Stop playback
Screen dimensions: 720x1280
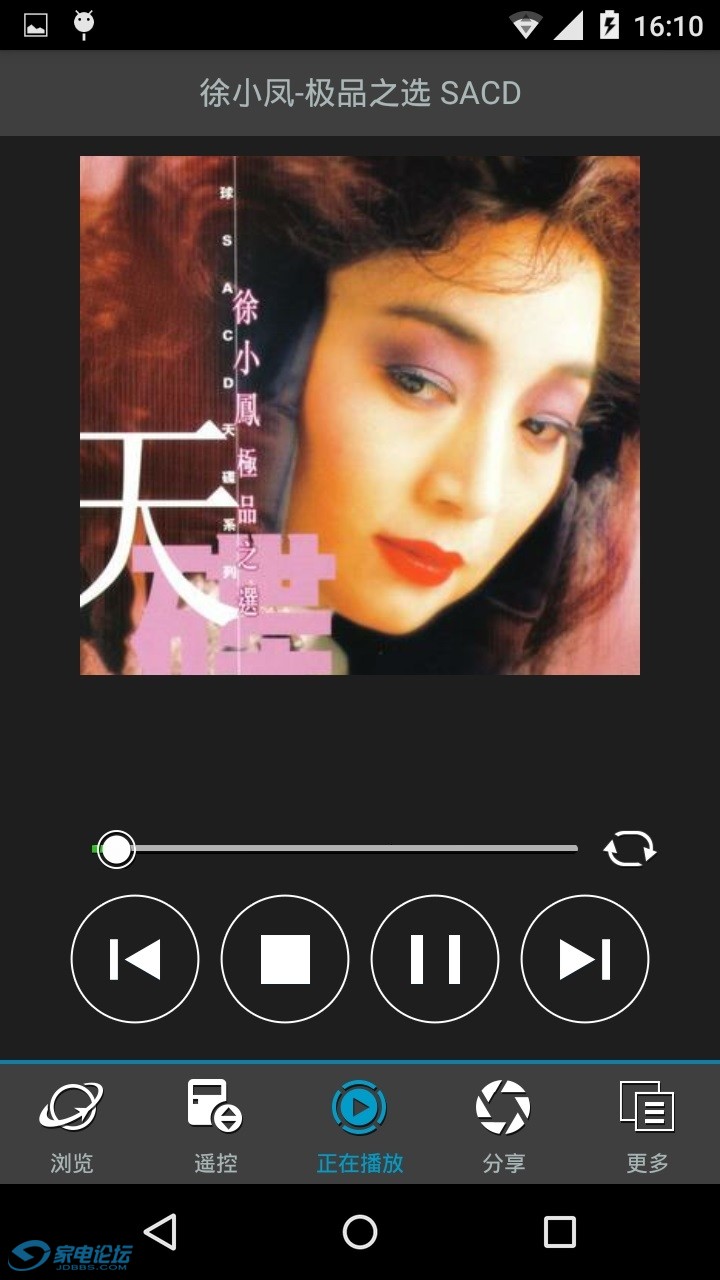tap(285, 959)
